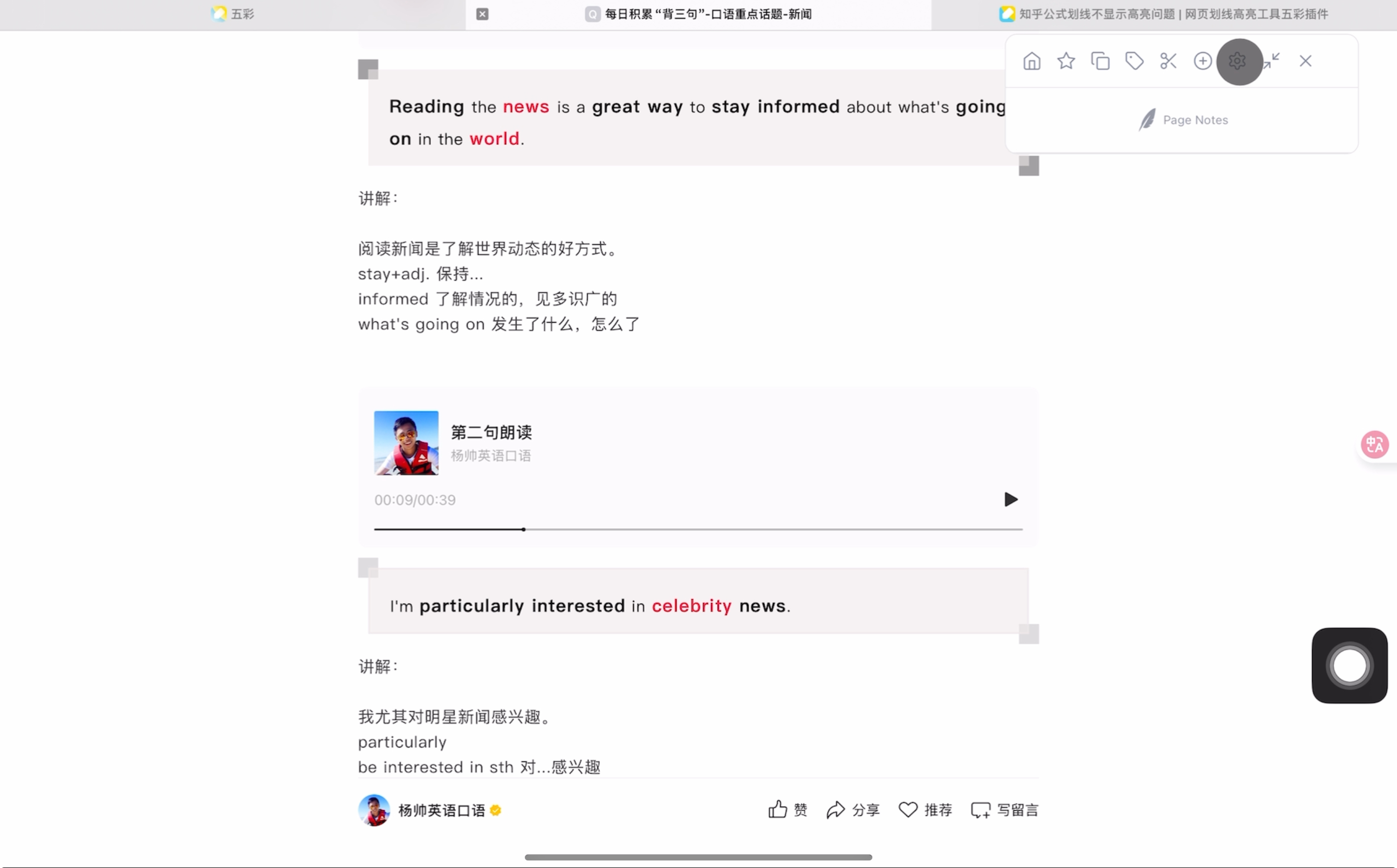This screenshot has width=1397, height=868.
Task: Close the current tab
Action: (482, 14)
